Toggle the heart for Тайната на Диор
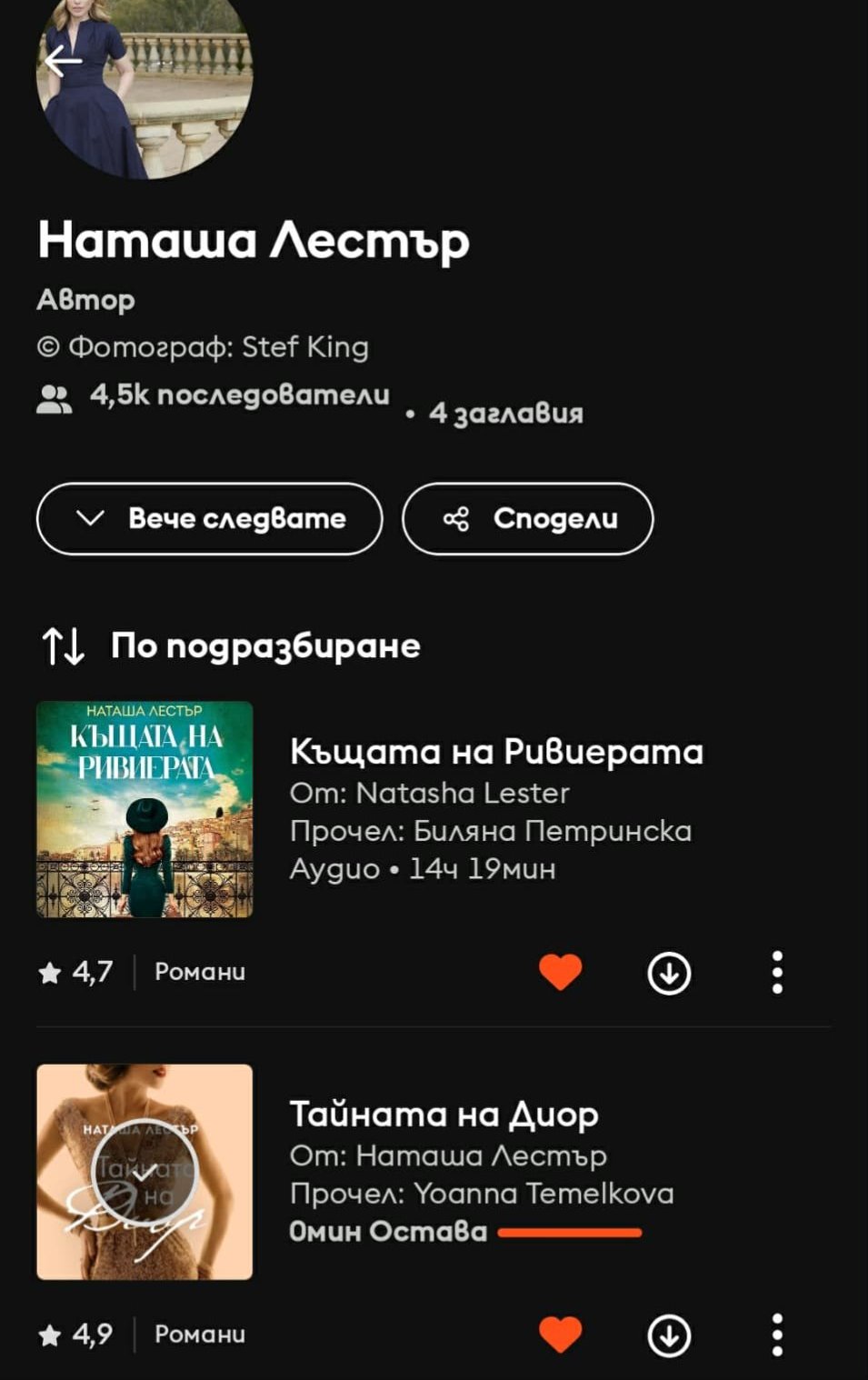The image size is (868, 1380). point(560,1335)
